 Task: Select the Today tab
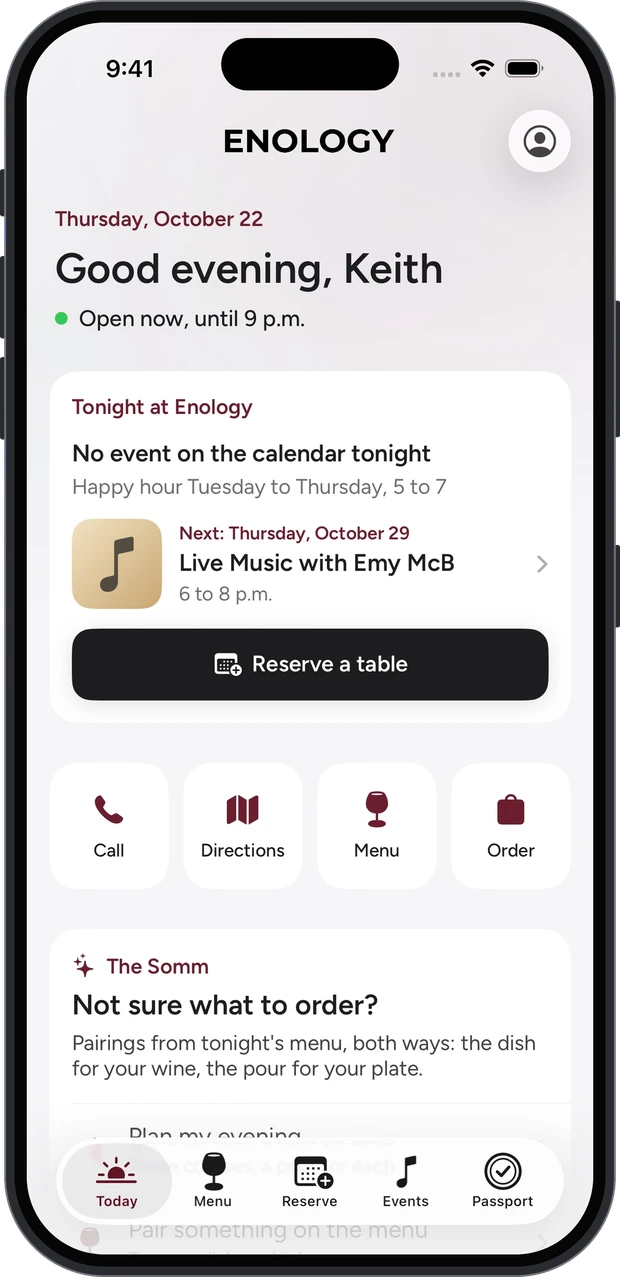[x=117, y=1181]
